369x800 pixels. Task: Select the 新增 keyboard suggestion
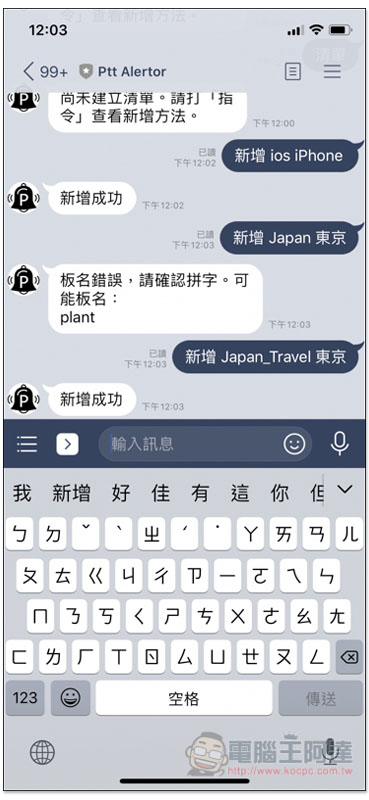tap(71, 493)
